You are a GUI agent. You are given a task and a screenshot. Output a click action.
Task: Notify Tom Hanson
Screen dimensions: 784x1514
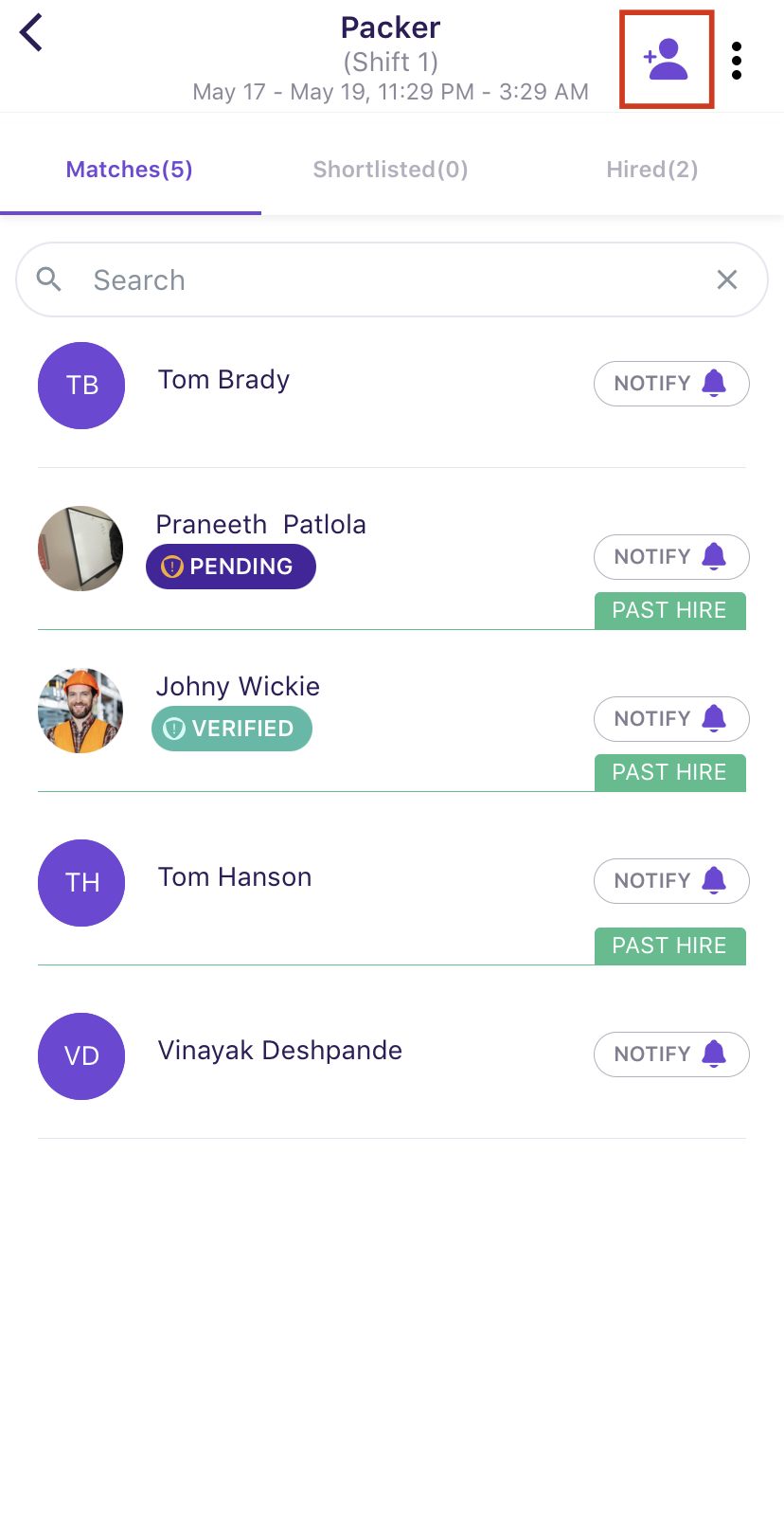(671, 881)
